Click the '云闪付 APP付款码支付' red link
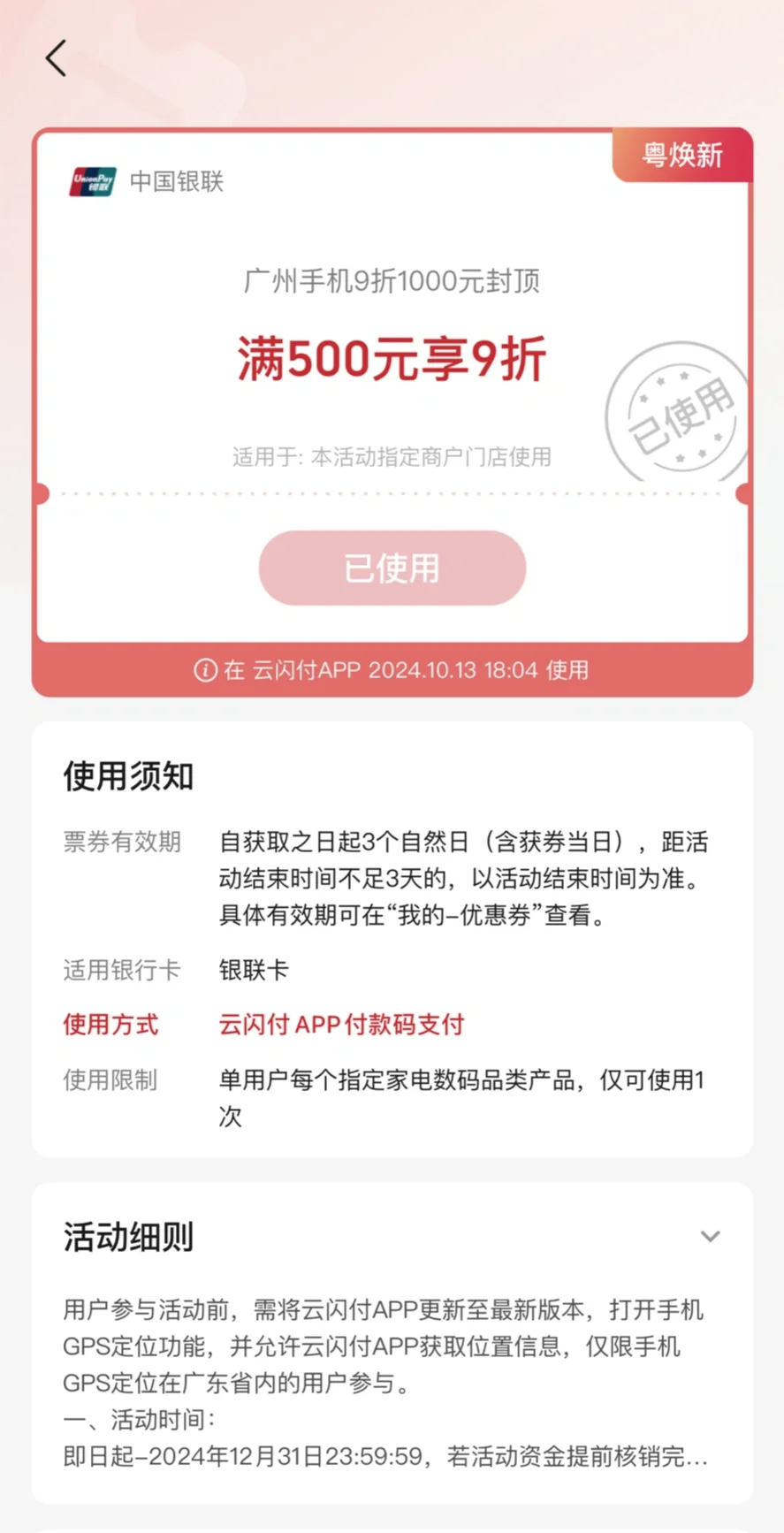Image resolution: width=784 pixels, height=1533 pixels. (x=342, y=1025)
